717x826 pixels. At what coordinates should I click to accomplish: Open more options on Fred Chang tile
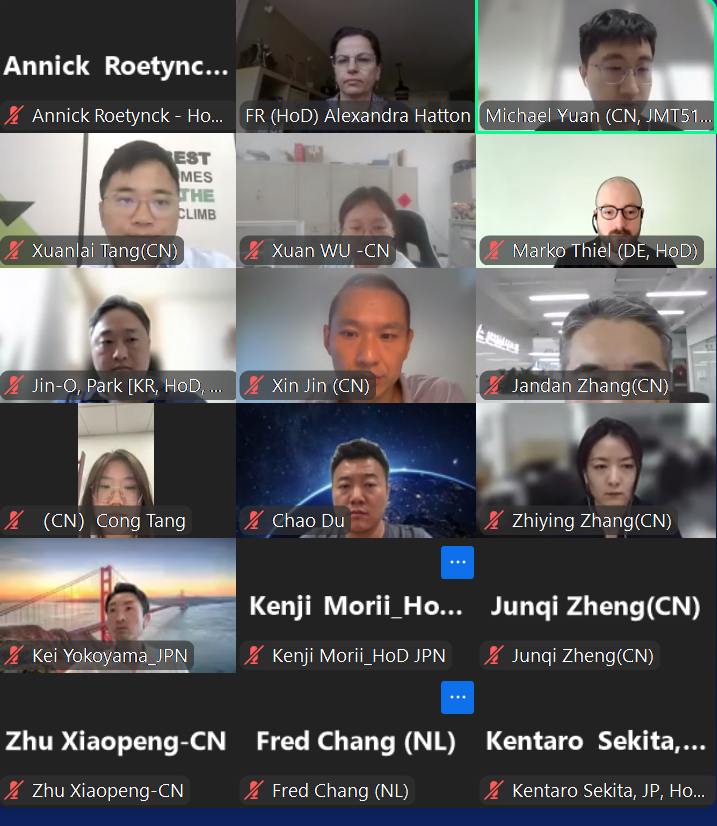[457, 697]
